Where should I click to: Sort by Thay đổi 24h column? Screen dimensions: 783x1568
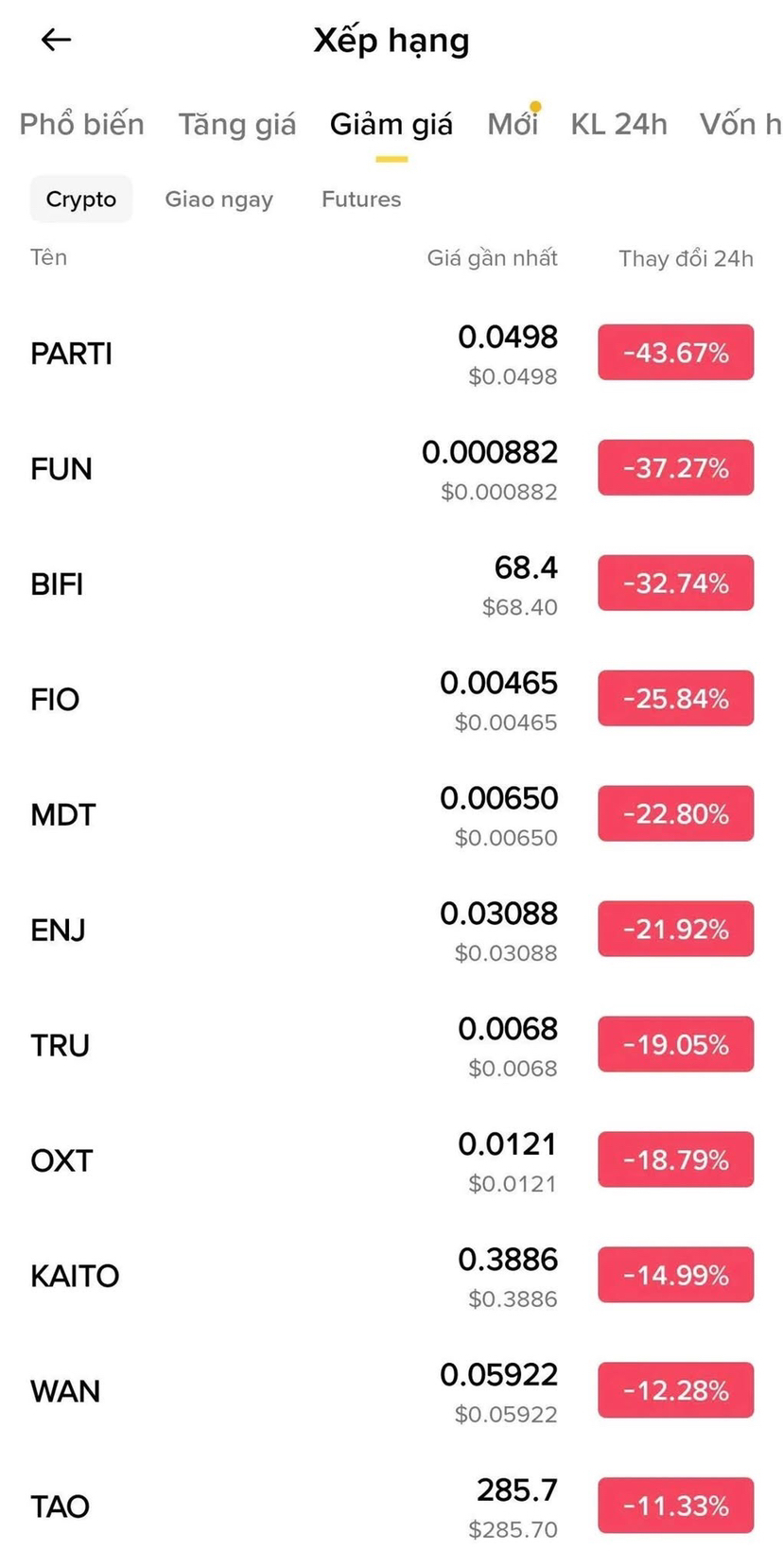686,258
